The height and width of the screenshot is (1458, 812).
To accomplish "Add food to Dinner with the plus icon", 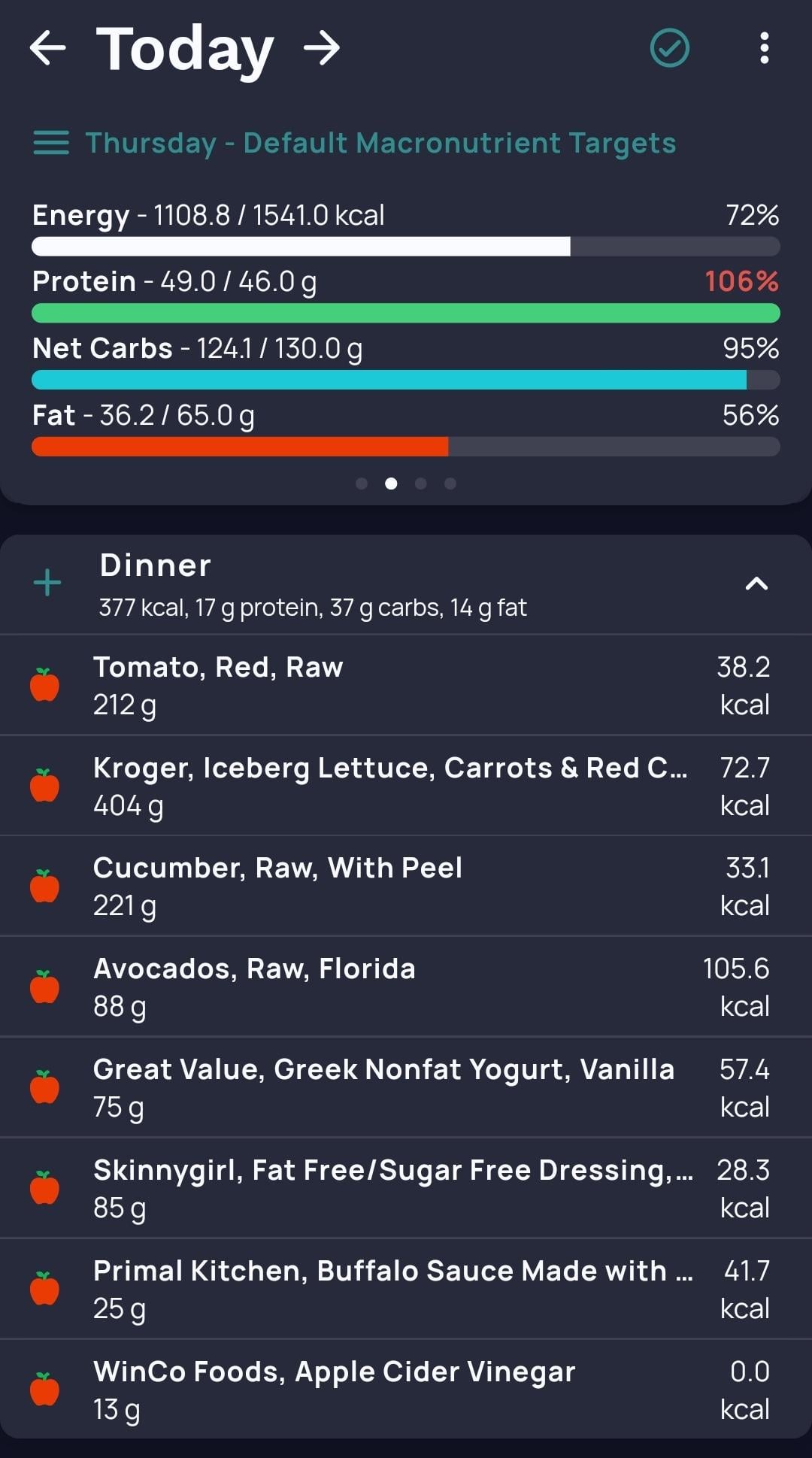I will (47, 583).
